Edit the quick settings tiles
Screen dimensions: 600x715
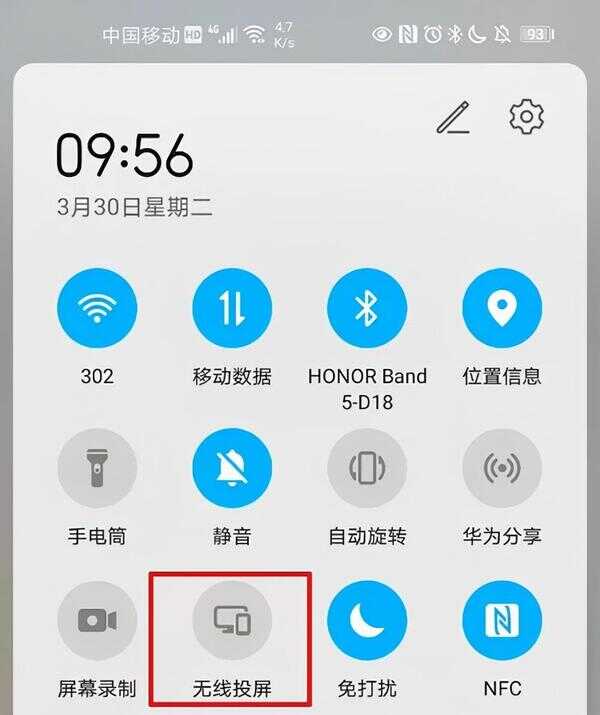click(453, 118)
